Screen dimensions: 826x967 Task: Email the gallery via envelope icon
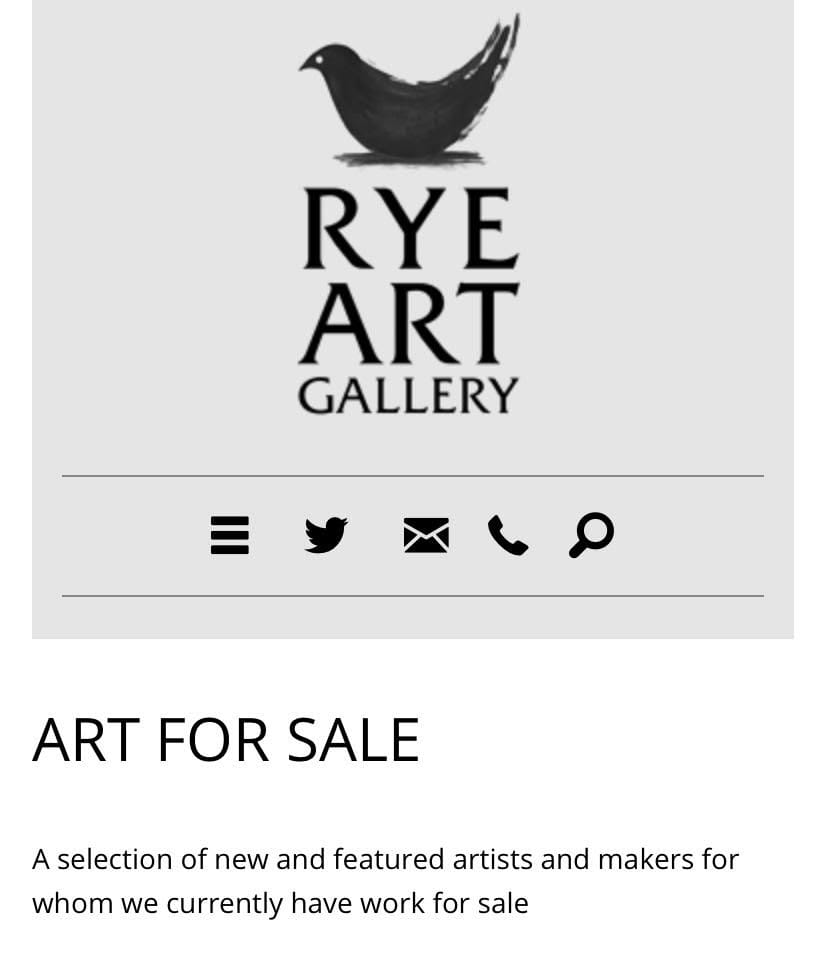click(426, 535)
